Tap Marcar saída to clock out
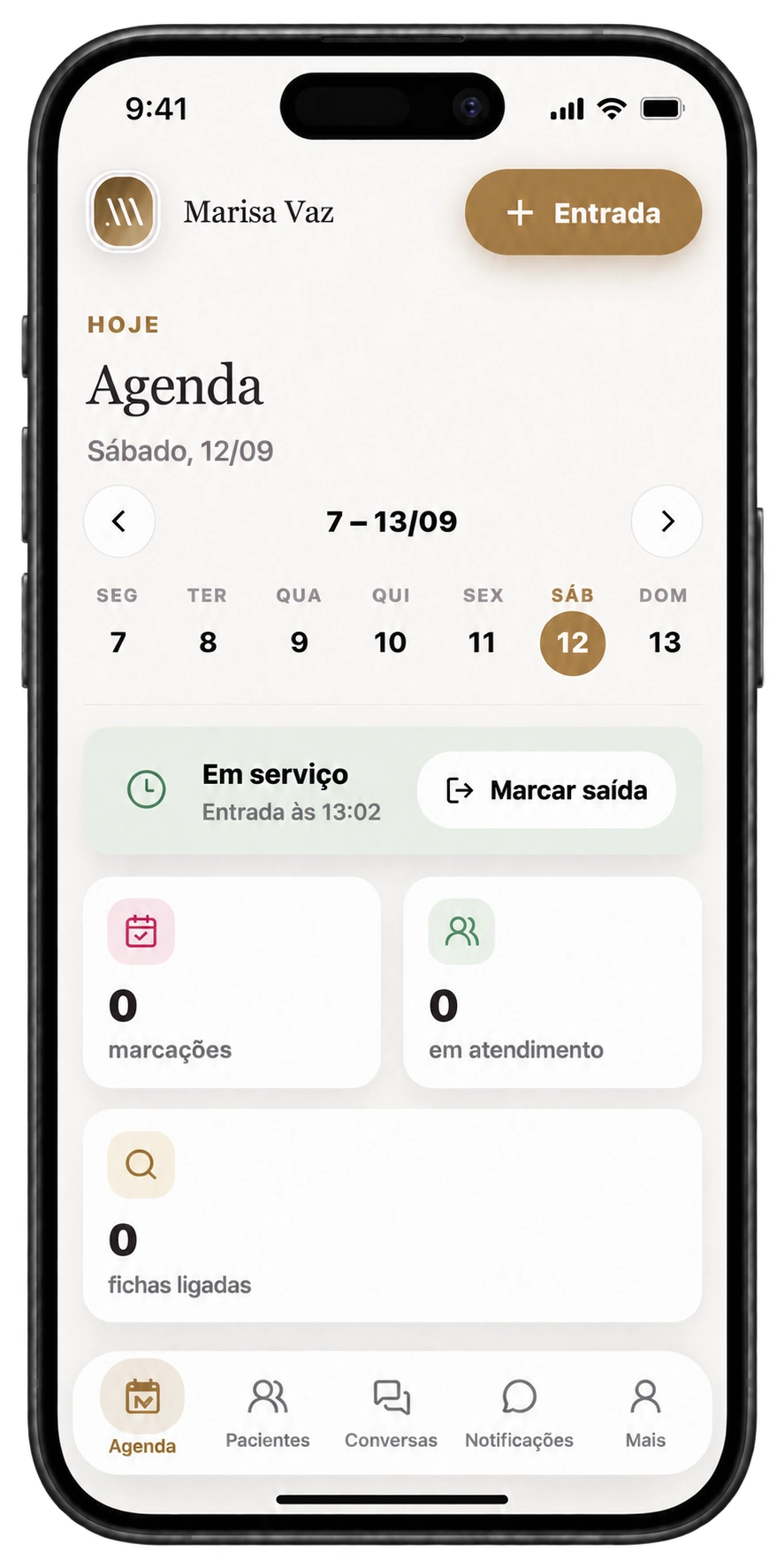The height and width of the screenshot is (1568, 784). 546,790
